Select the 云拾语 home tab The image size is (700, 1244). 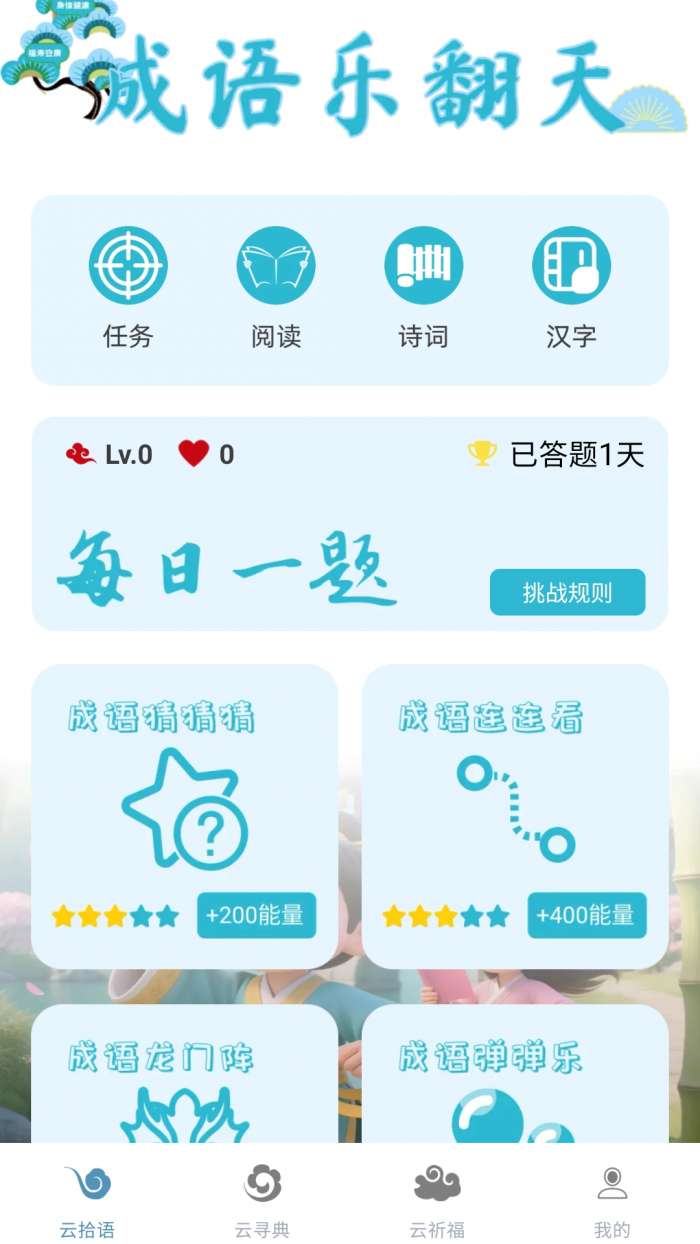click(x=87, y=1199)
